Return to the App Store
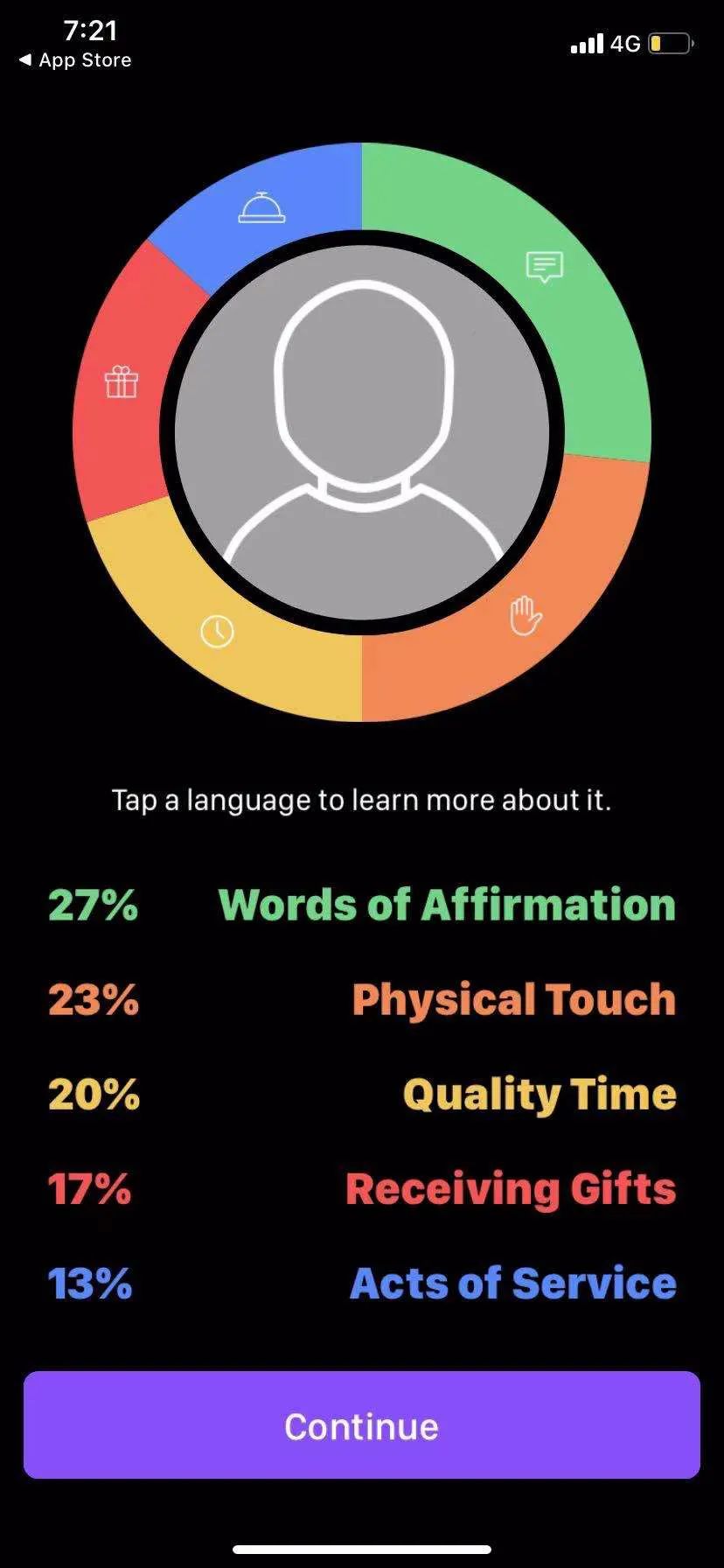The height and width of the screenshot is (1568, 724). 75,60
